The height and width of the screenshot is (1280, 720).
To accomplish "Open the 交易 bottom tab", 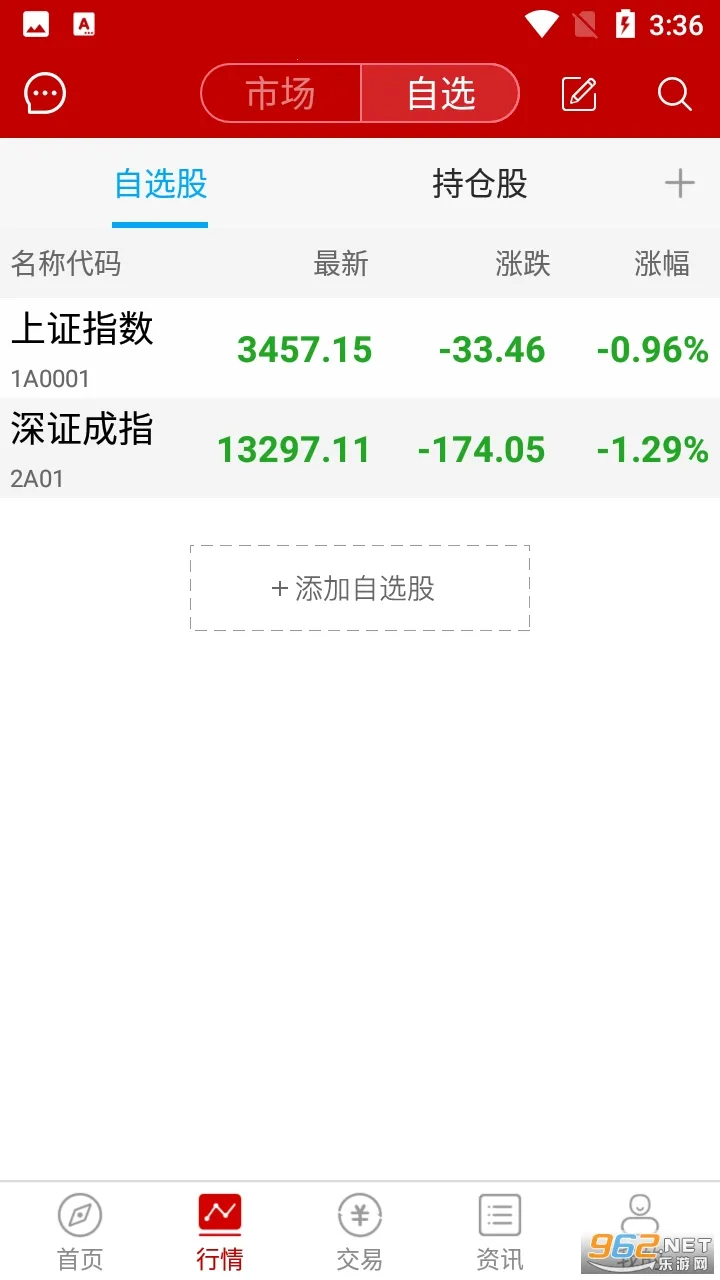I will tap(360, 1232).
